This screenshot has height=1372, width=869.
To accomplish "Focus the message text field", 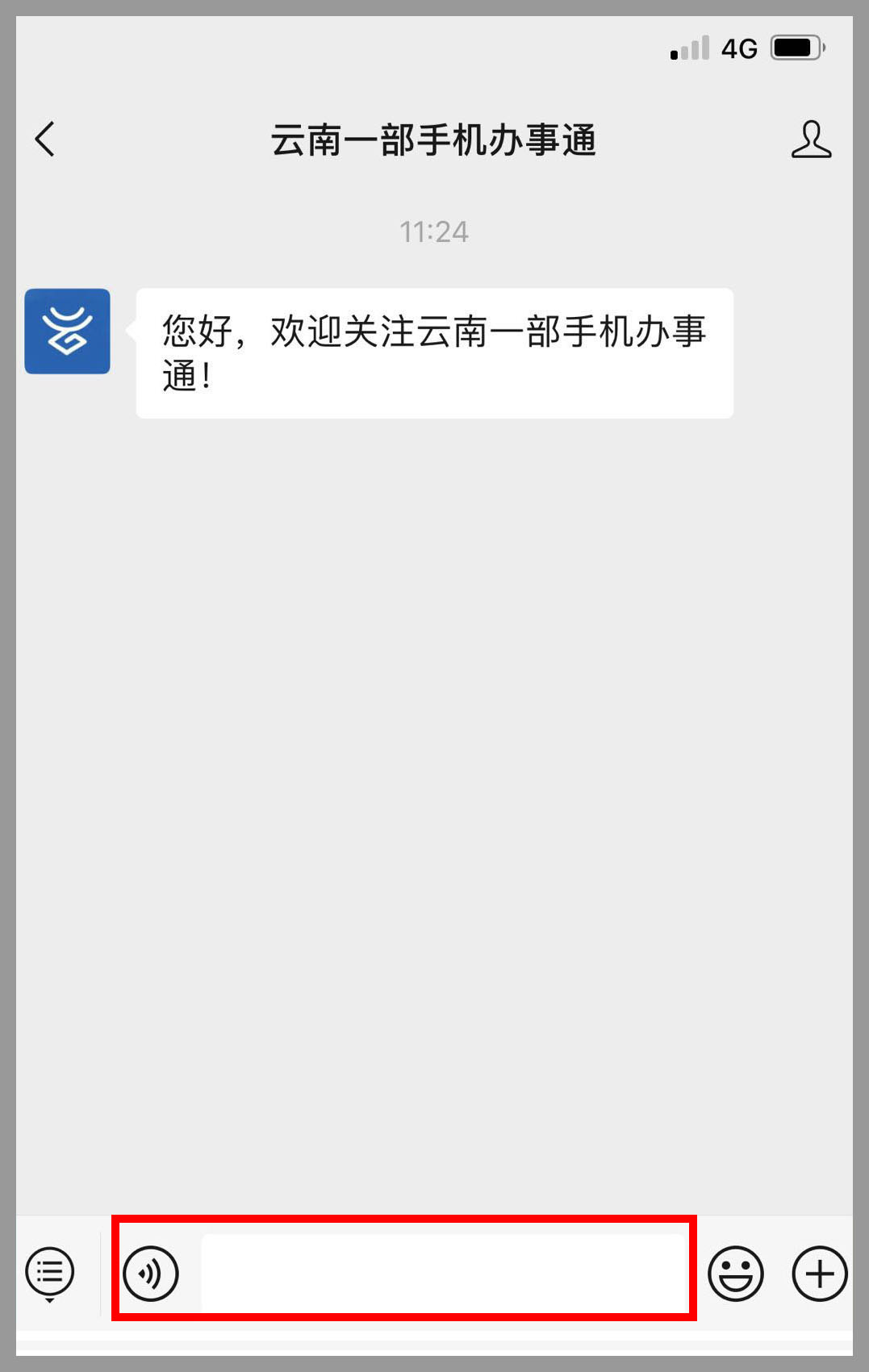I will coord(442,1272).
